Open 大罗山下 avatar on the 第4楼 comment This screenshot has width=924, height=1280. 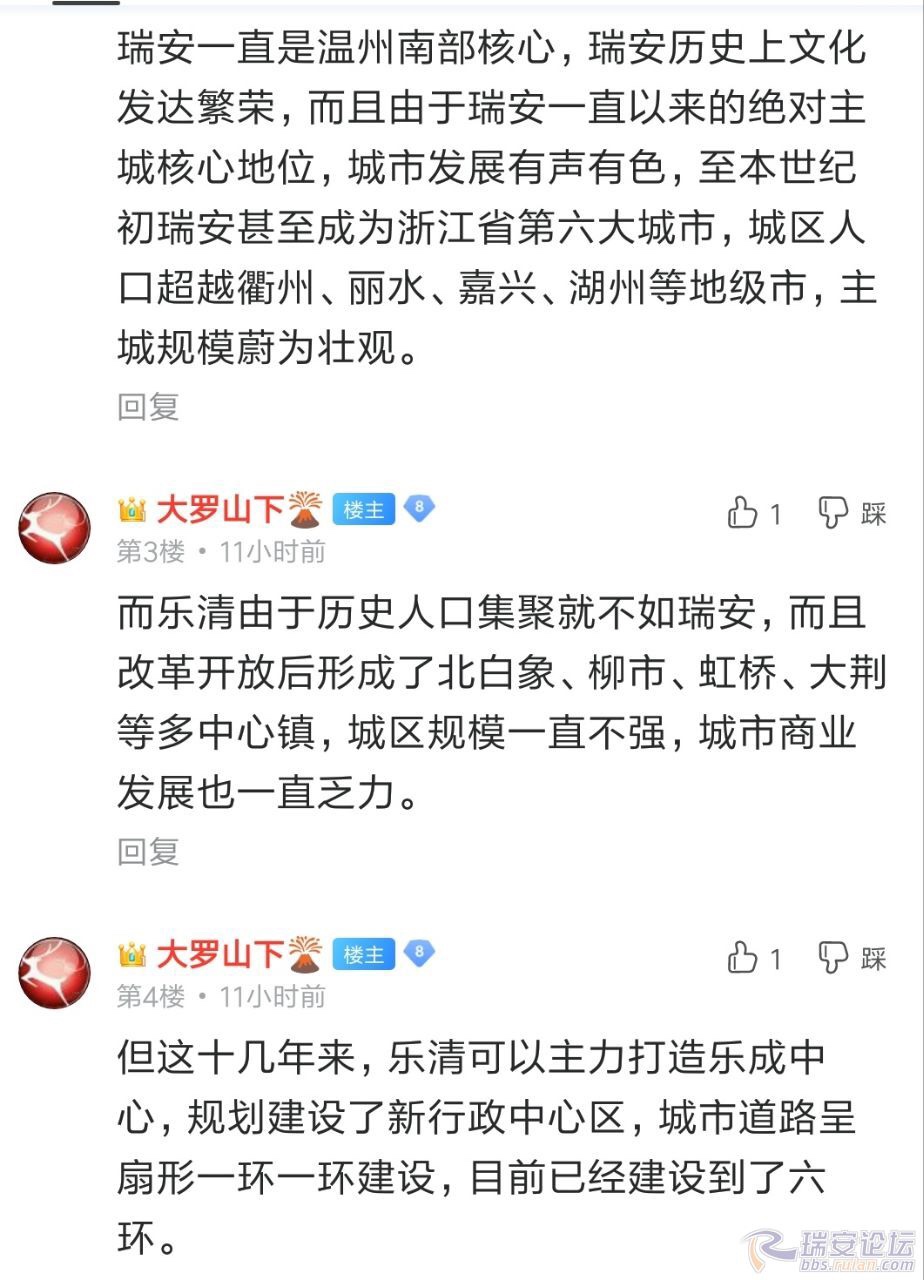coord(55,972)
